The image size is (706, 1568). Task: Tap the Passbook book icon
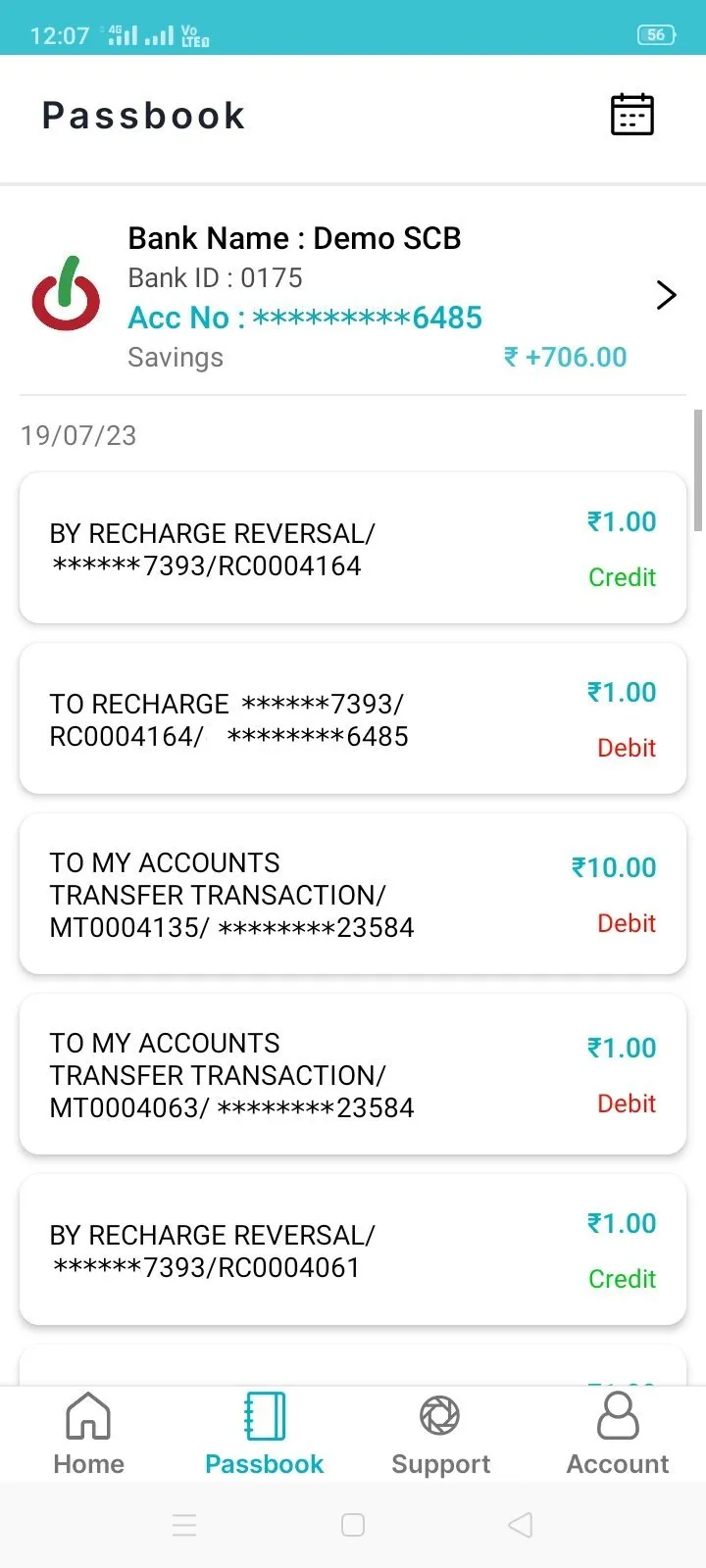tap(263, 1414)
